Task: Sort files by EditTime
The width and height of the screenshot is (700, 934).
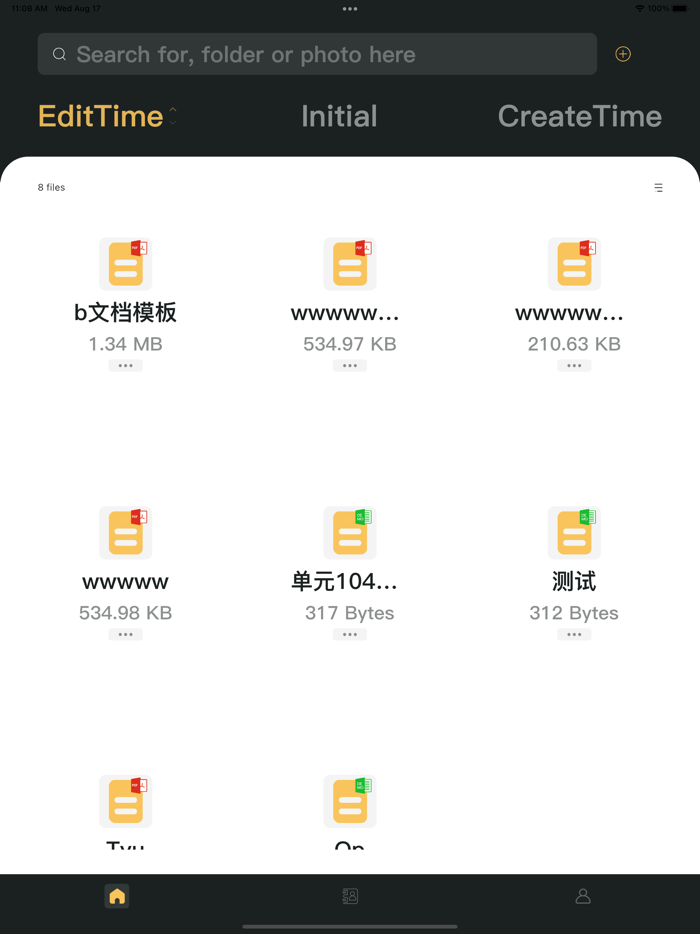Action: pyautogui.click(x=101, y=116)
